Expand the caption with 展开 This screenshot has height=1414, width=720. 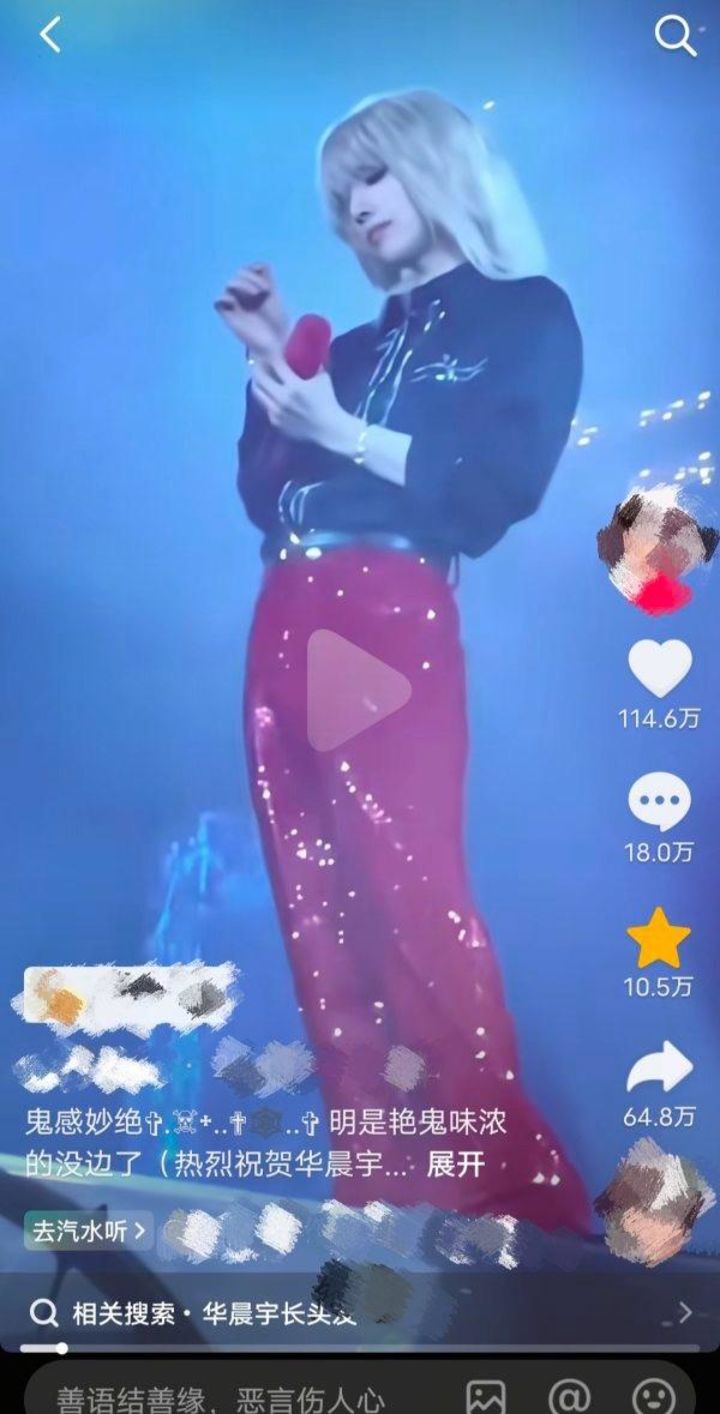(x=456, y=1165)
